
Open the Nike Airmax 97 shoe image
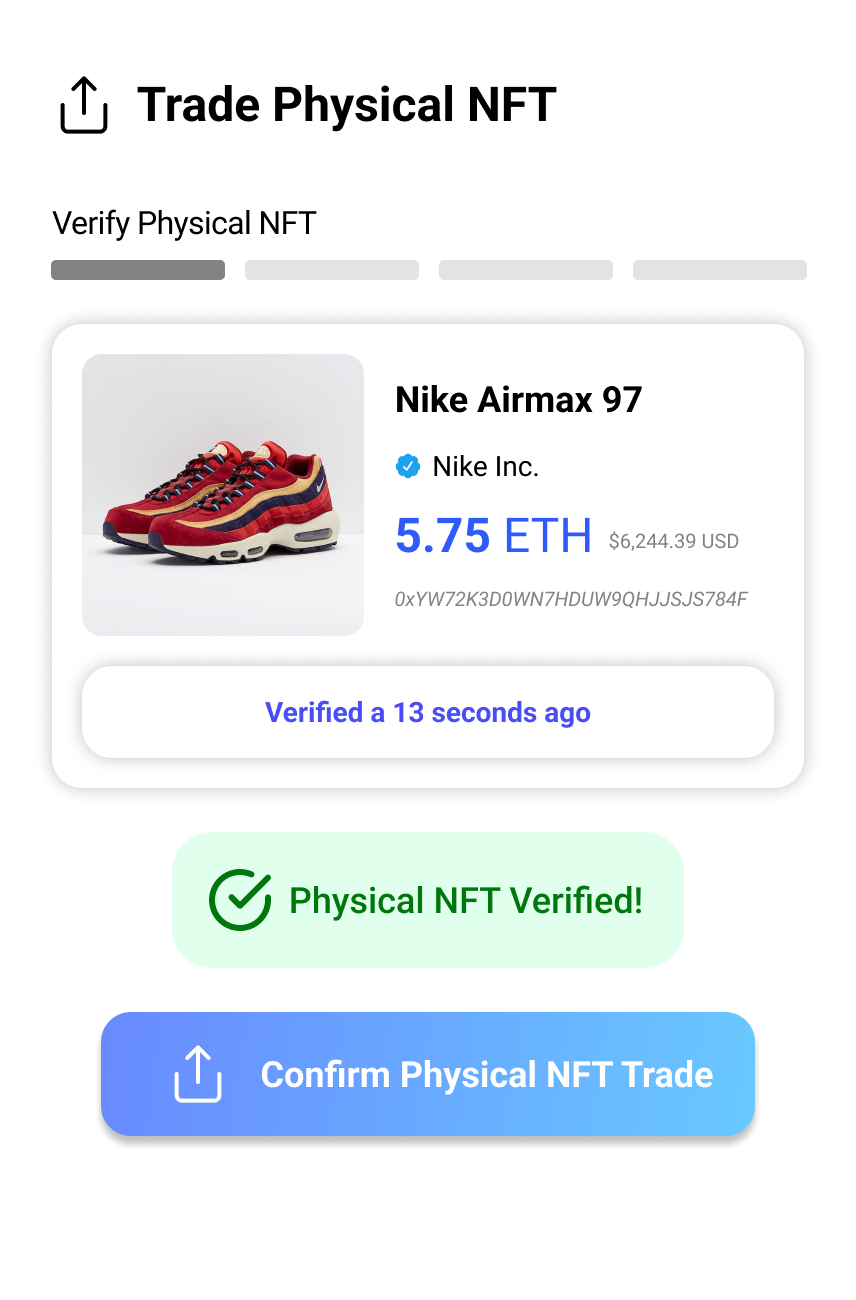(223, 495)
